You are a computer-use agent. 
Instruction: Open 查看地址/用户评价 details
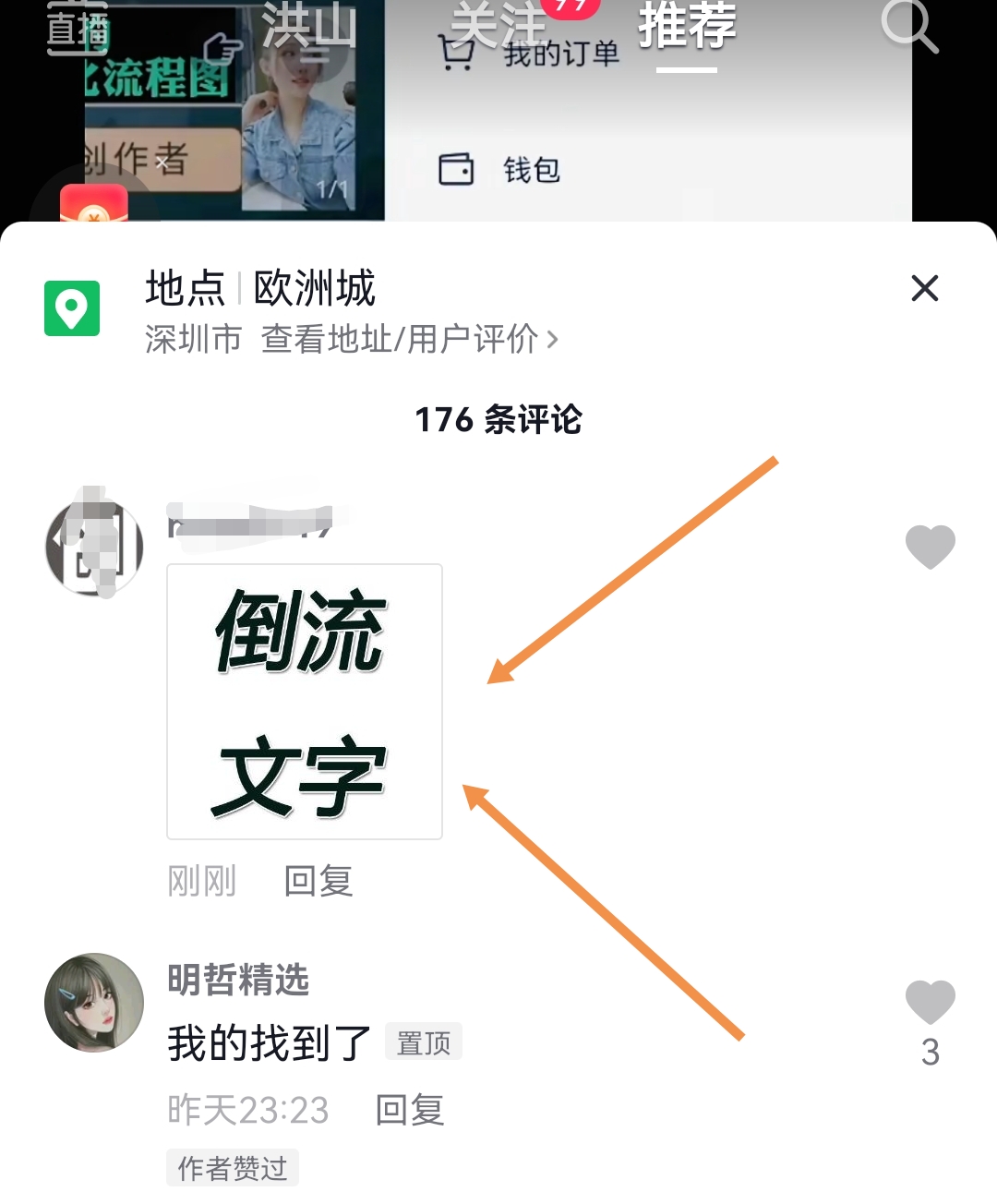pyautogui.click(x=402, y=340)
